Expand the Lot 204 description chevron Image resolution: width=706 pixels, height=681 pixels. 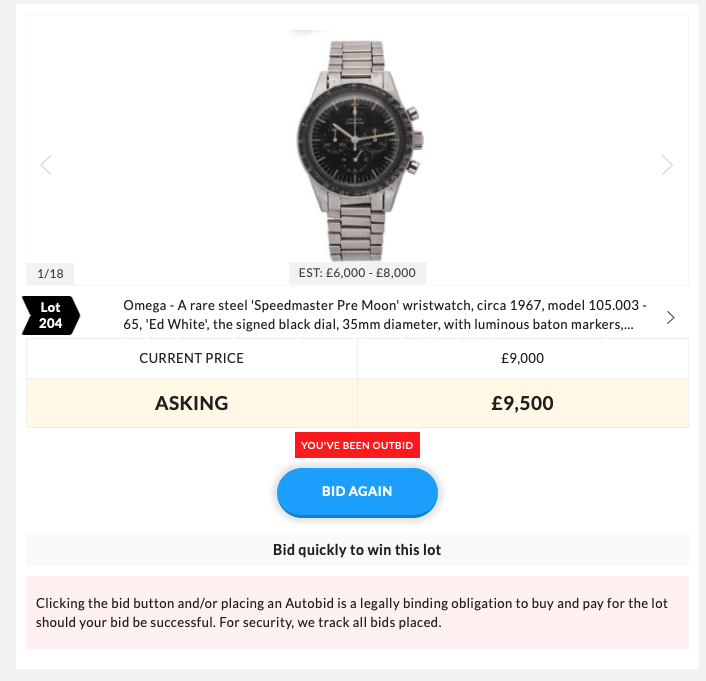coord(670,318)
